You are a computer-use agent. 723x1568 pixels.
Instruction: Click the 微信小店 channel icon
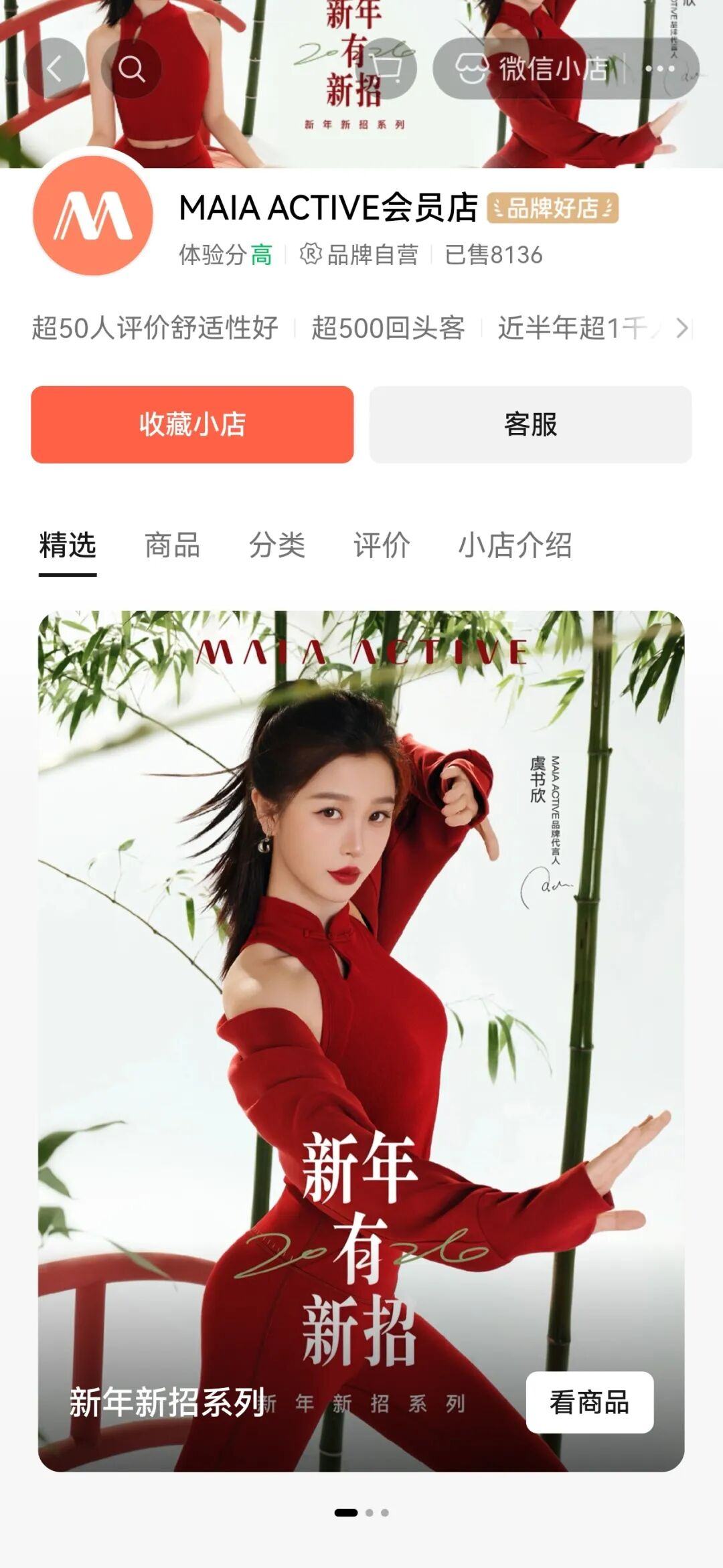[473, 67]
